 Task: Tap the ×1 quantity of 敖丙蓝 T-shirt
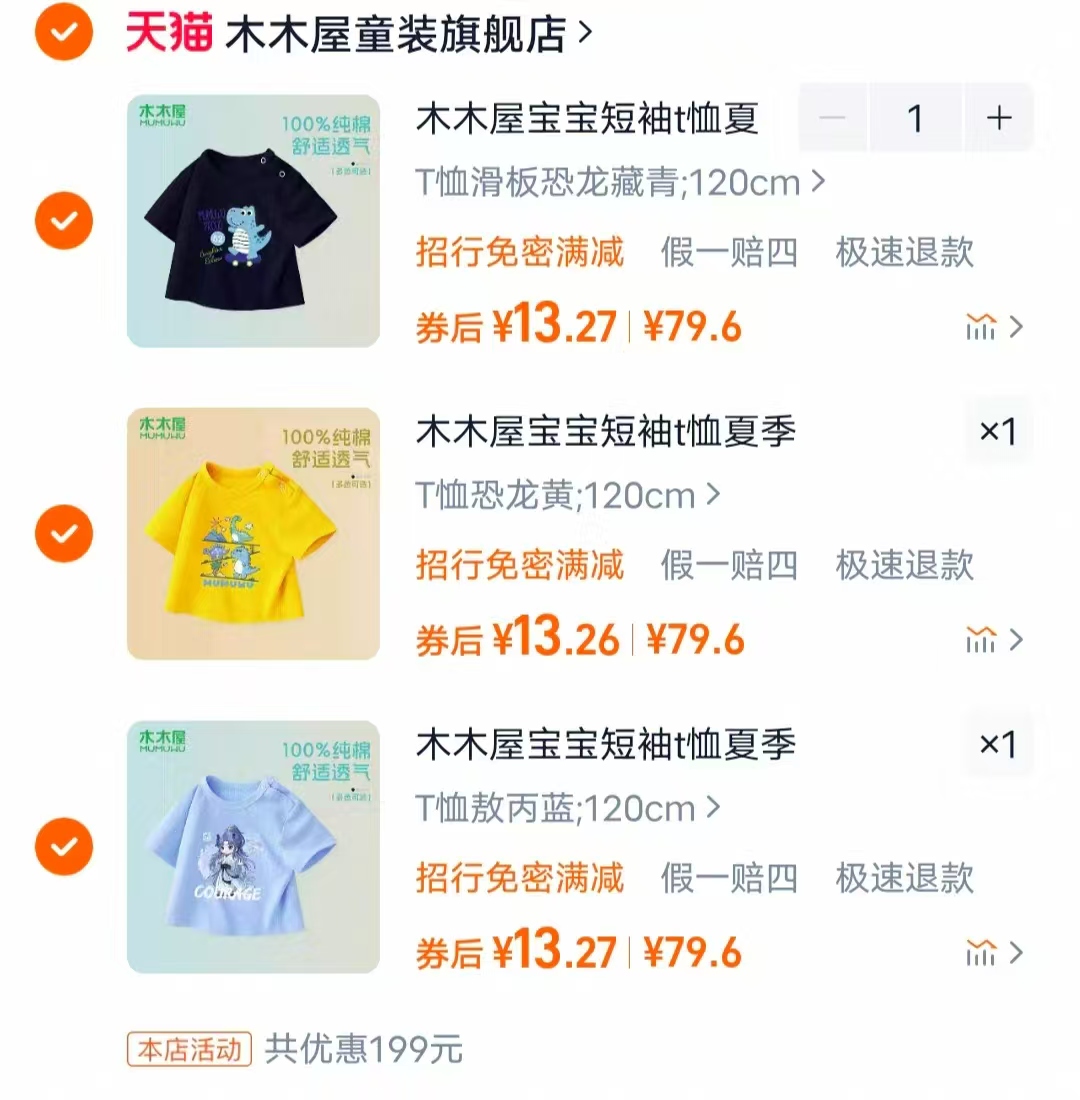[x=998, y=745]
